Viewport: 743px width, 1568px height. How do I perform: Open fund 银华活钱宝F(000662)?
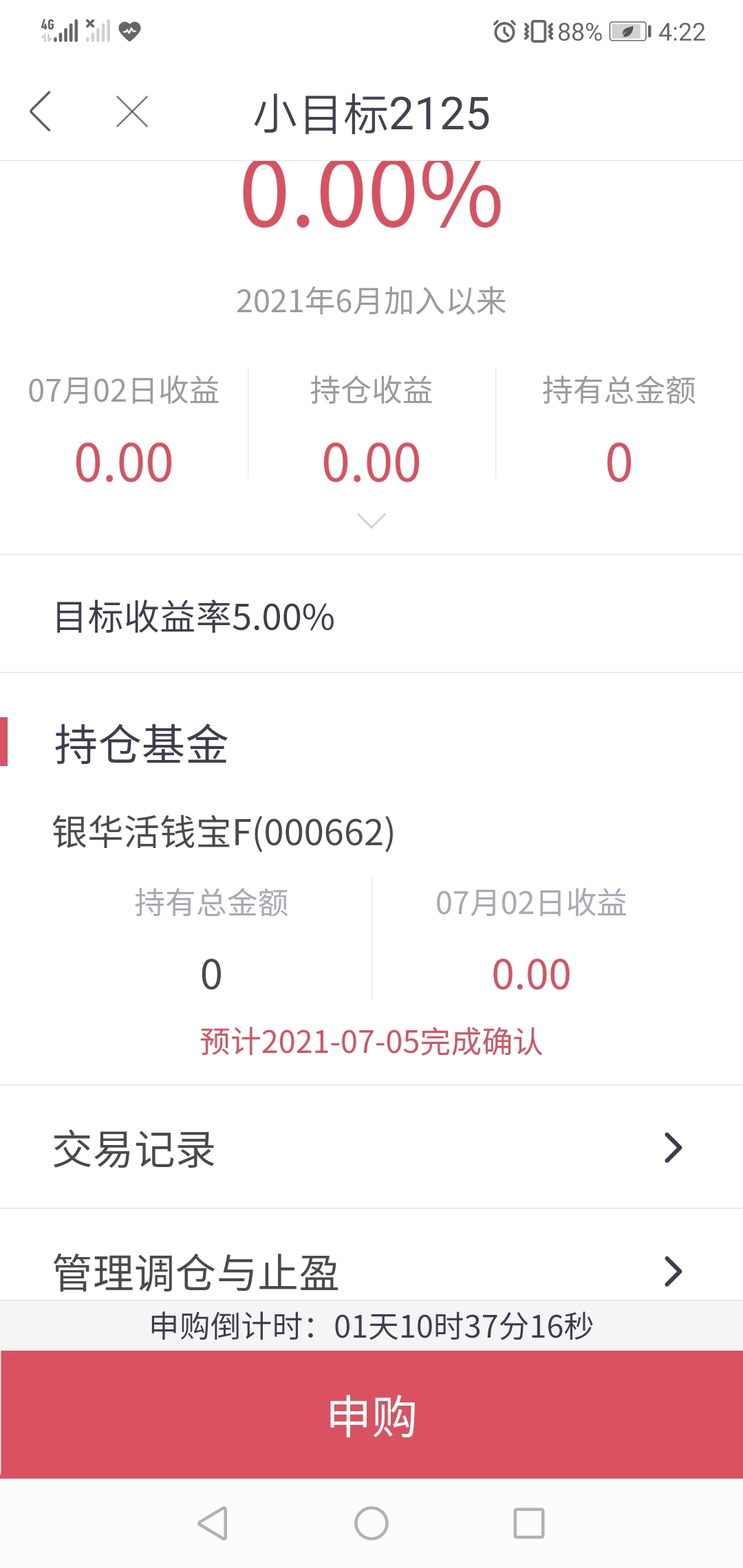coord(224,832)
